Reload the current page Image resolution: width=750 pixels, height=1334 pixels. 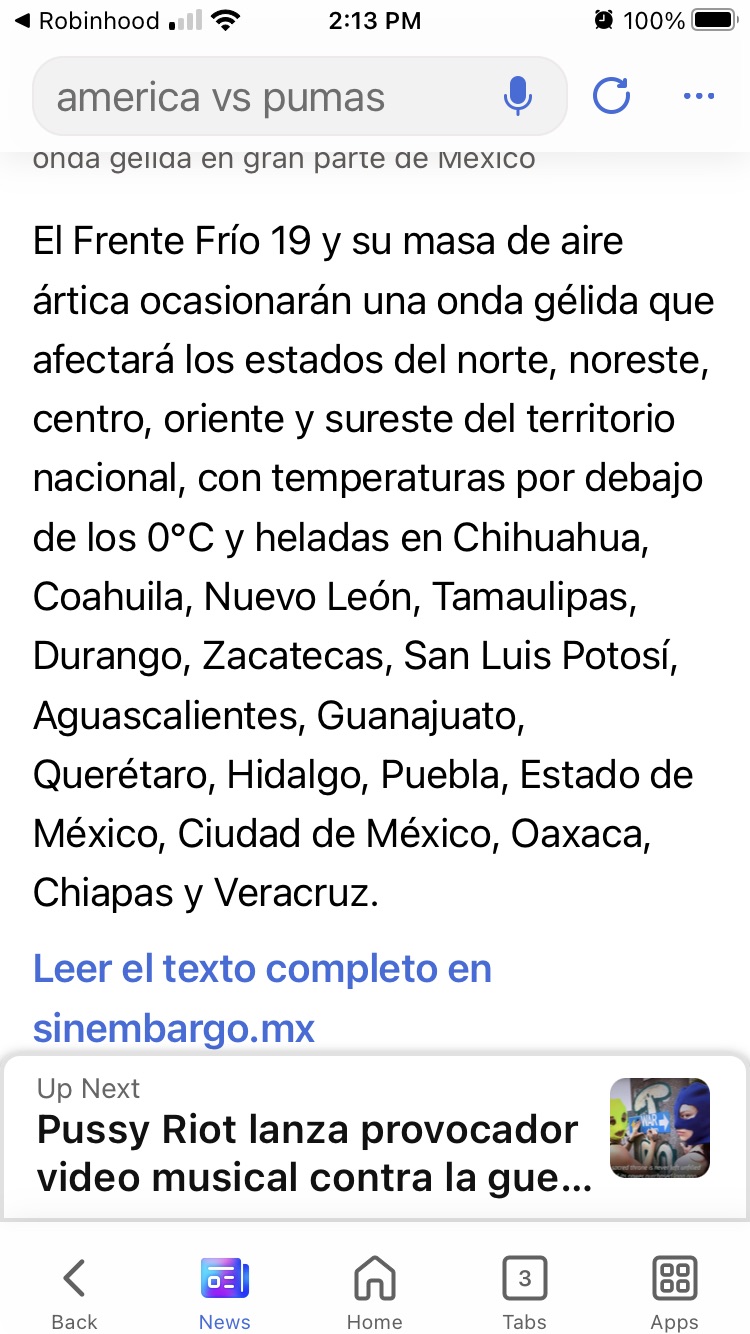coord(611,97)
